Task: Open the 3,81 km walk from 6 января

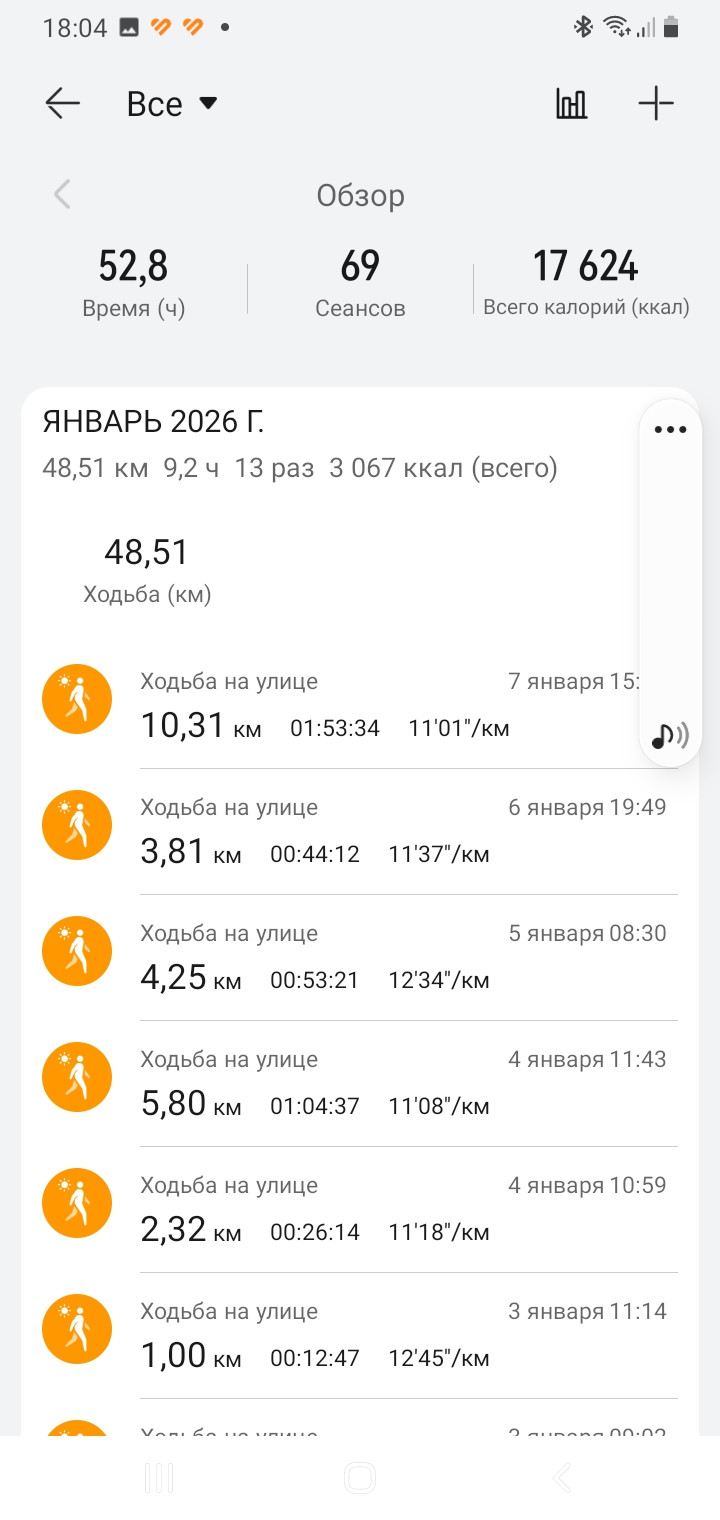Action: pyautogui.click(x=360, y=832)
